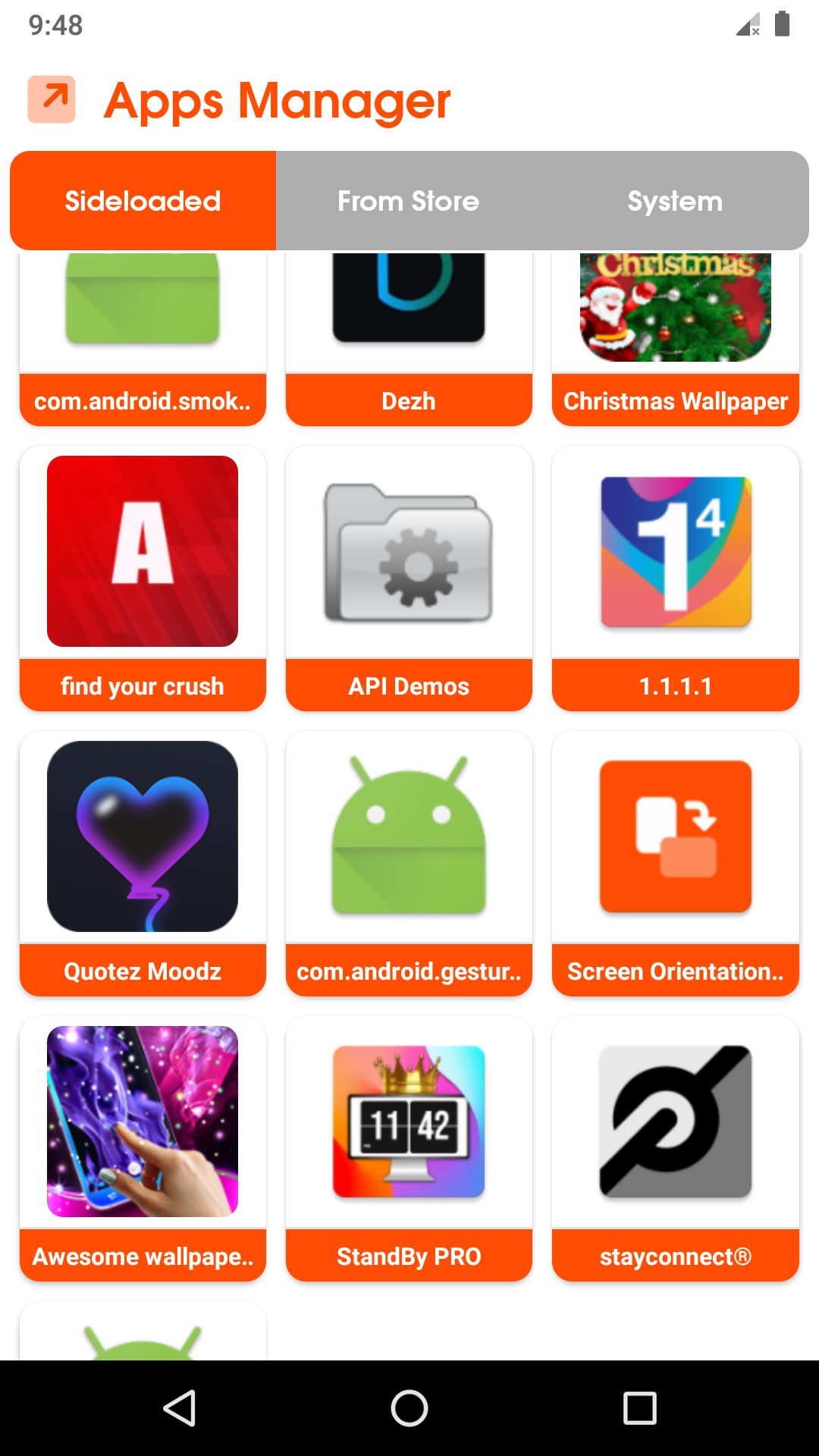Viewport: 819px width, 1456px height.
Task: Open the Awesome wallpaper preview image
Action: point(143,1122)
